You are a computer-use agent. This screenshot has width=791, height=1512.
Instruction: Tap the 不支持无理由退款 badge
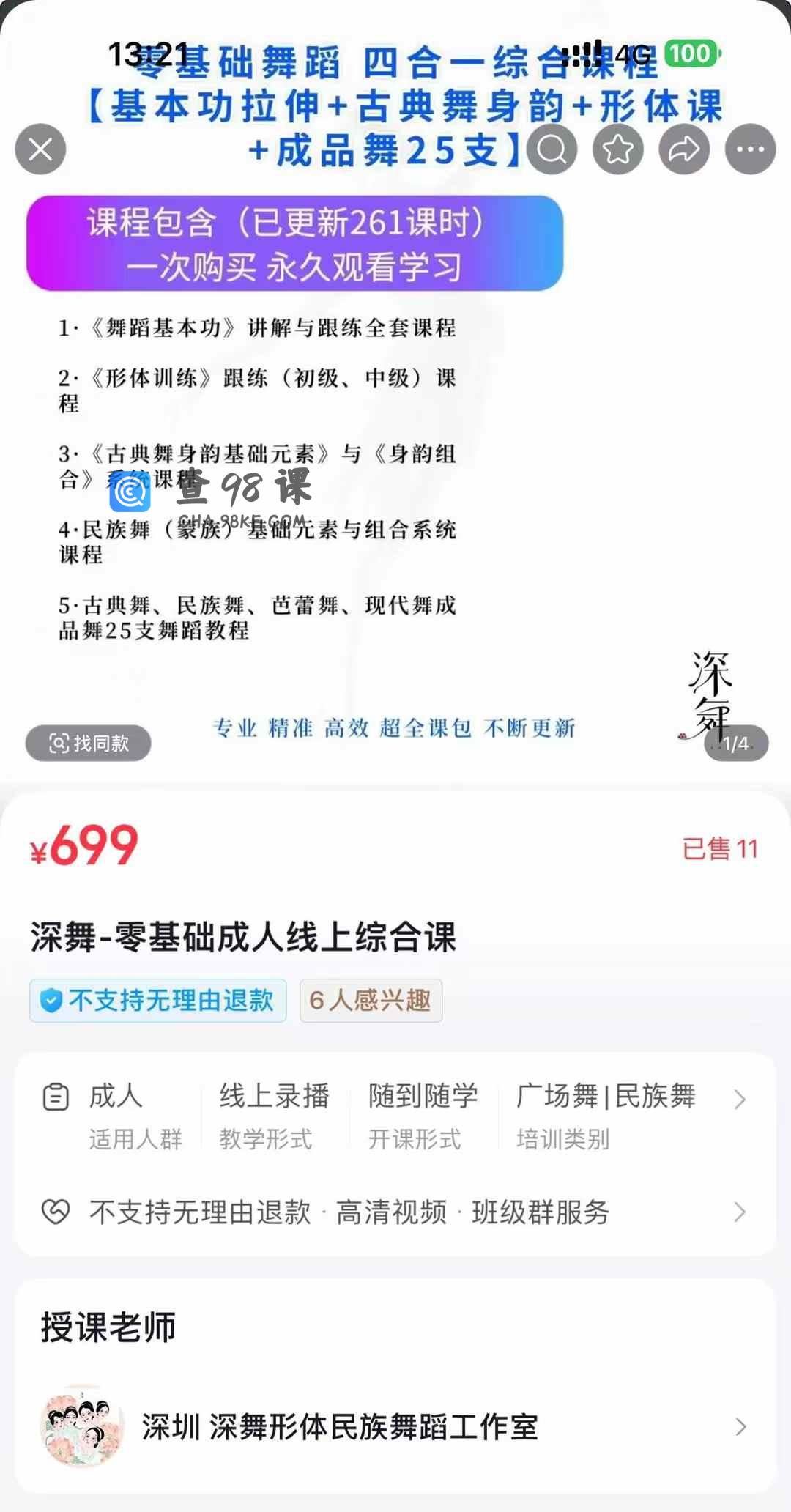158,1001
